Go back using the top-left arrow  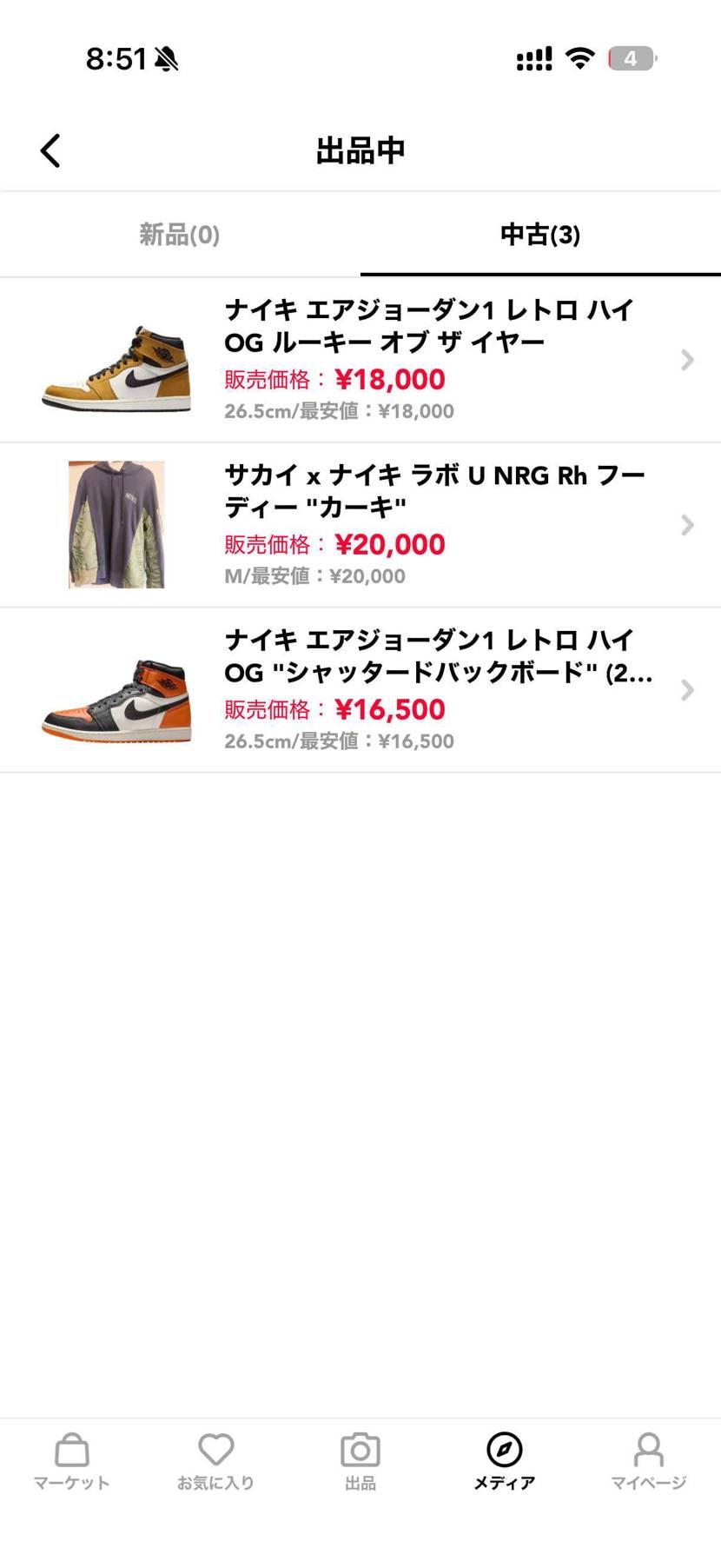click(50, 150)
